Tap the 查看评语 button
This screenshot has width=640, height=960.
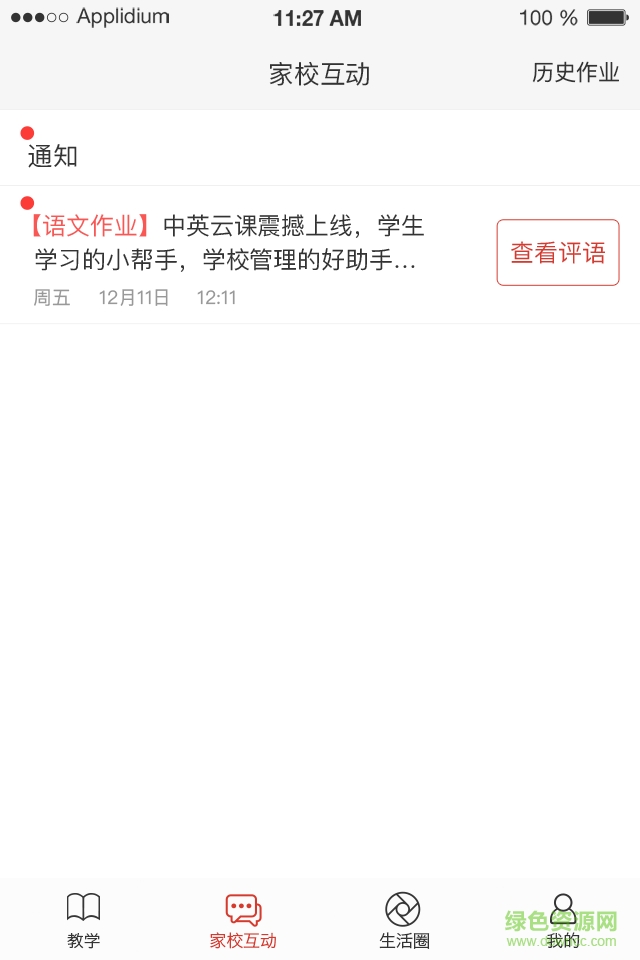(x=558, y=253)
